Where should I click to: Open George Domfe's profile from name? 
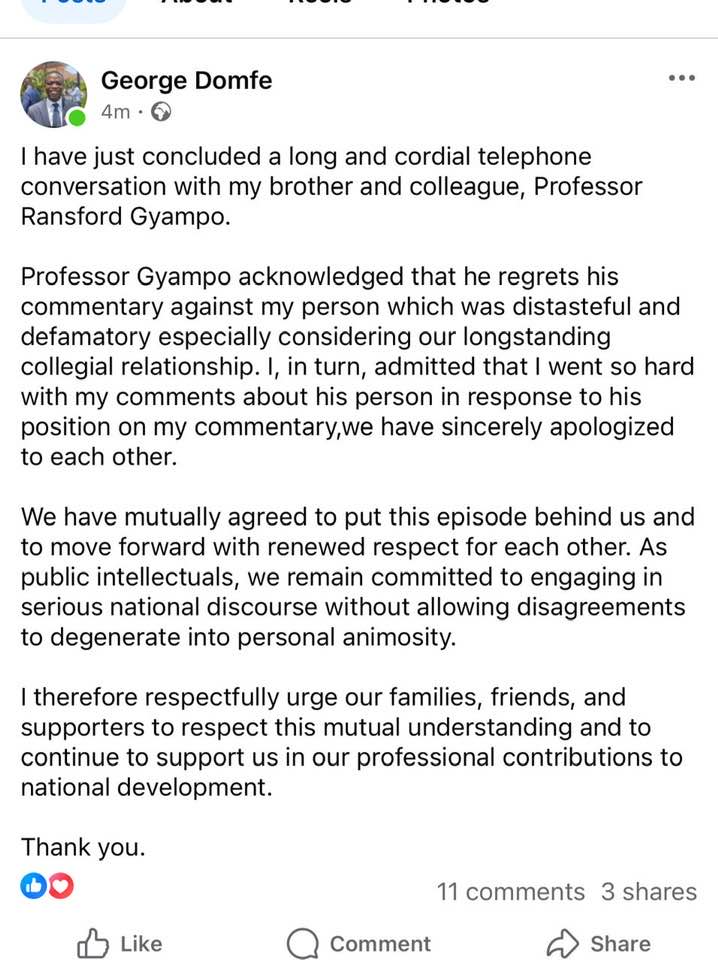pos(186,81)
